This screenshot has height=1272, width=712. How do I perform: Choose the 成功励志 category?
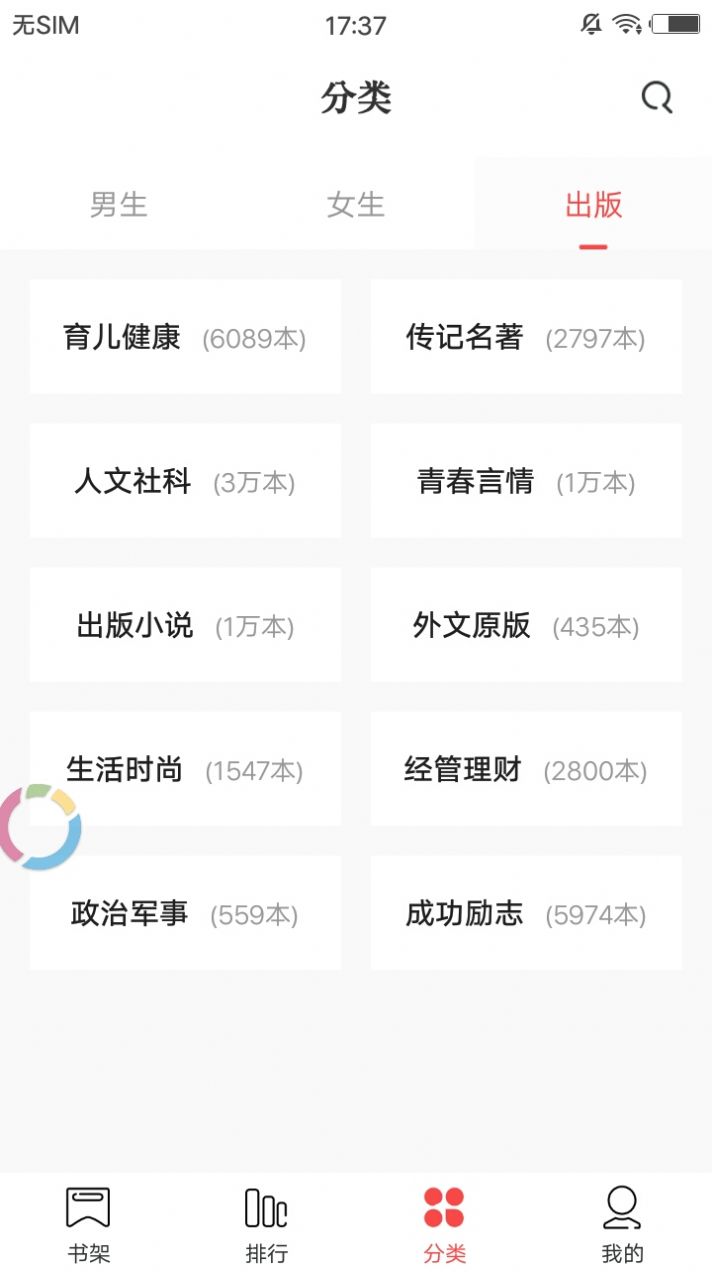click(526, 913)
